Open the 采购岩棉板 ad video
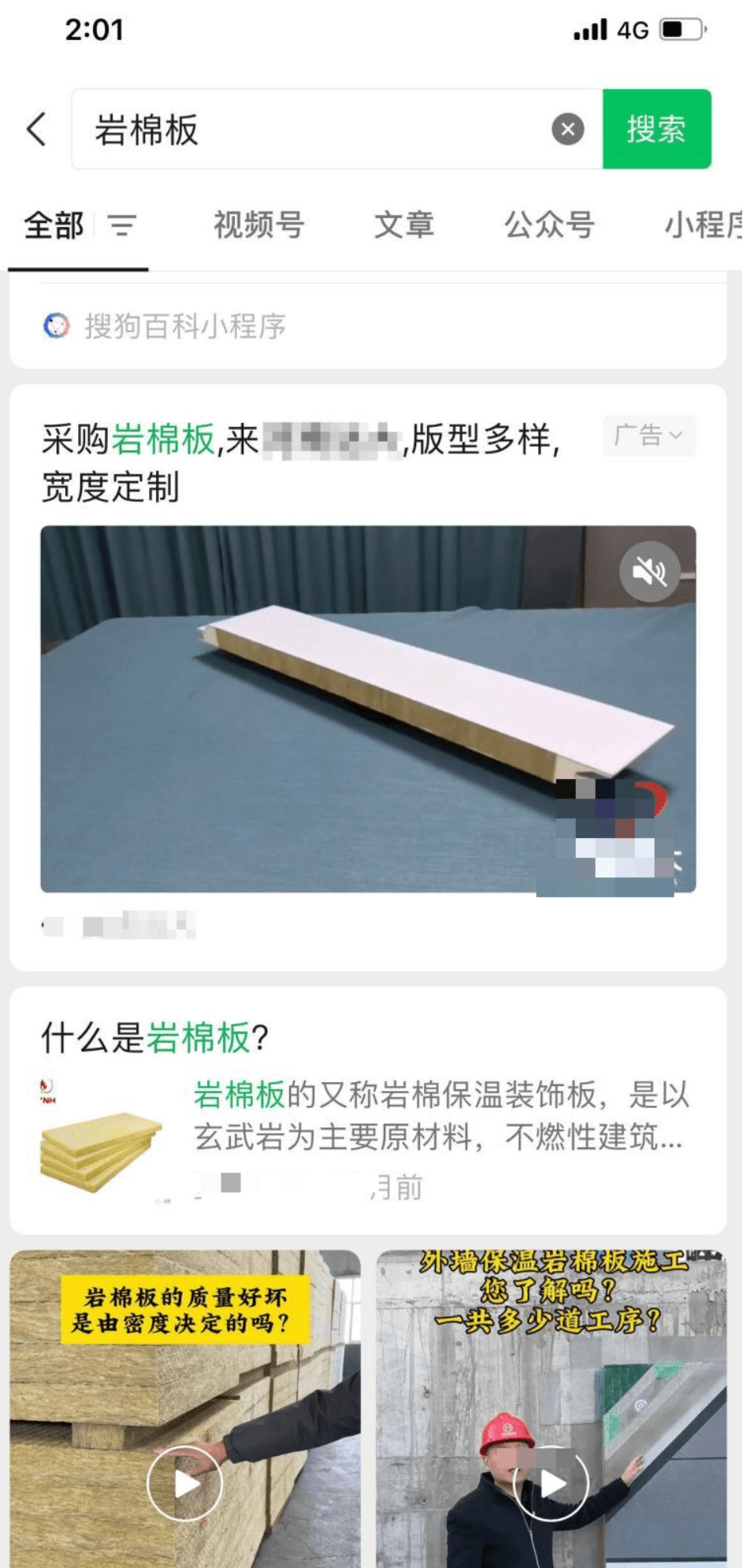743x1568 pixels. pos(367,709)
